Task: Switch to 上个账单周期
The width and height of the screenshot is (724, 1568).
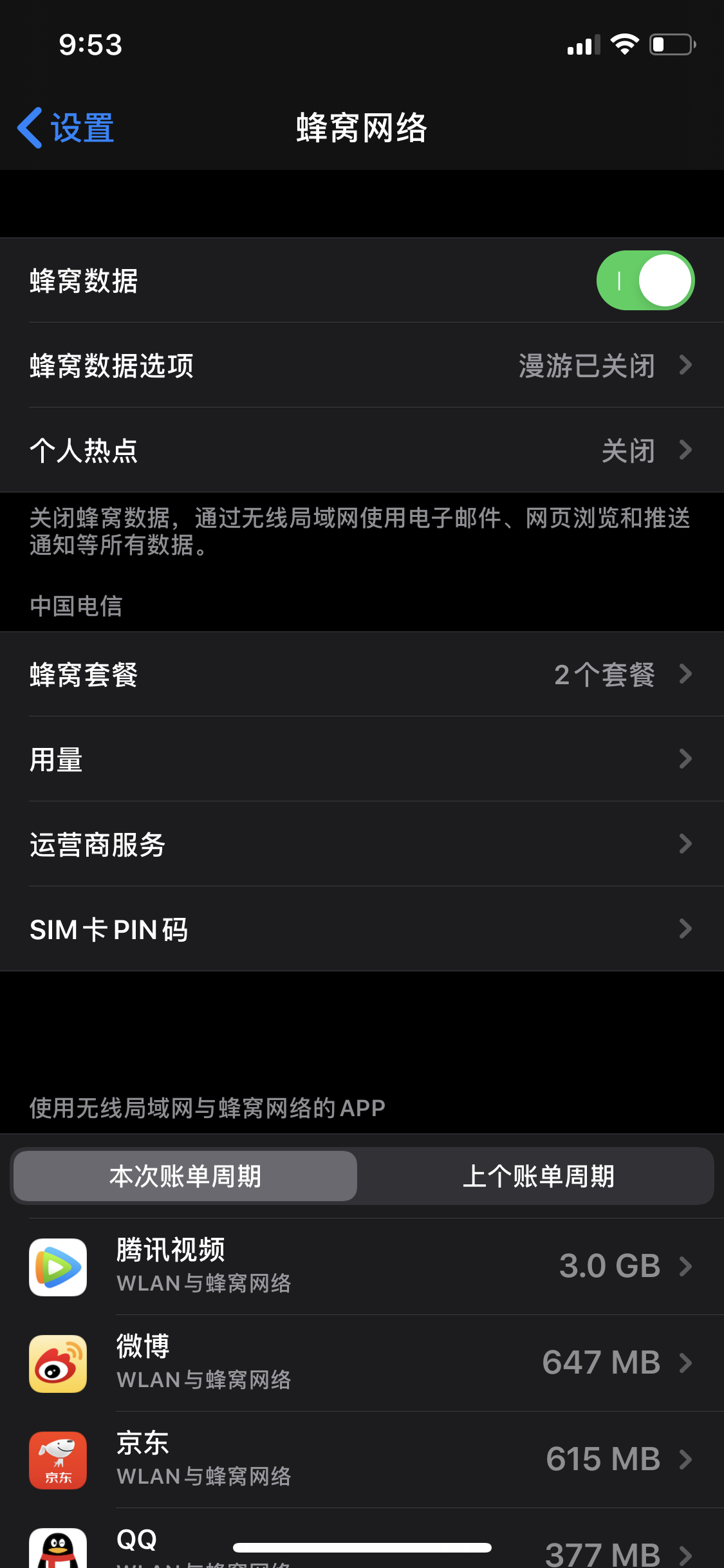Action: coord(538,1176)
